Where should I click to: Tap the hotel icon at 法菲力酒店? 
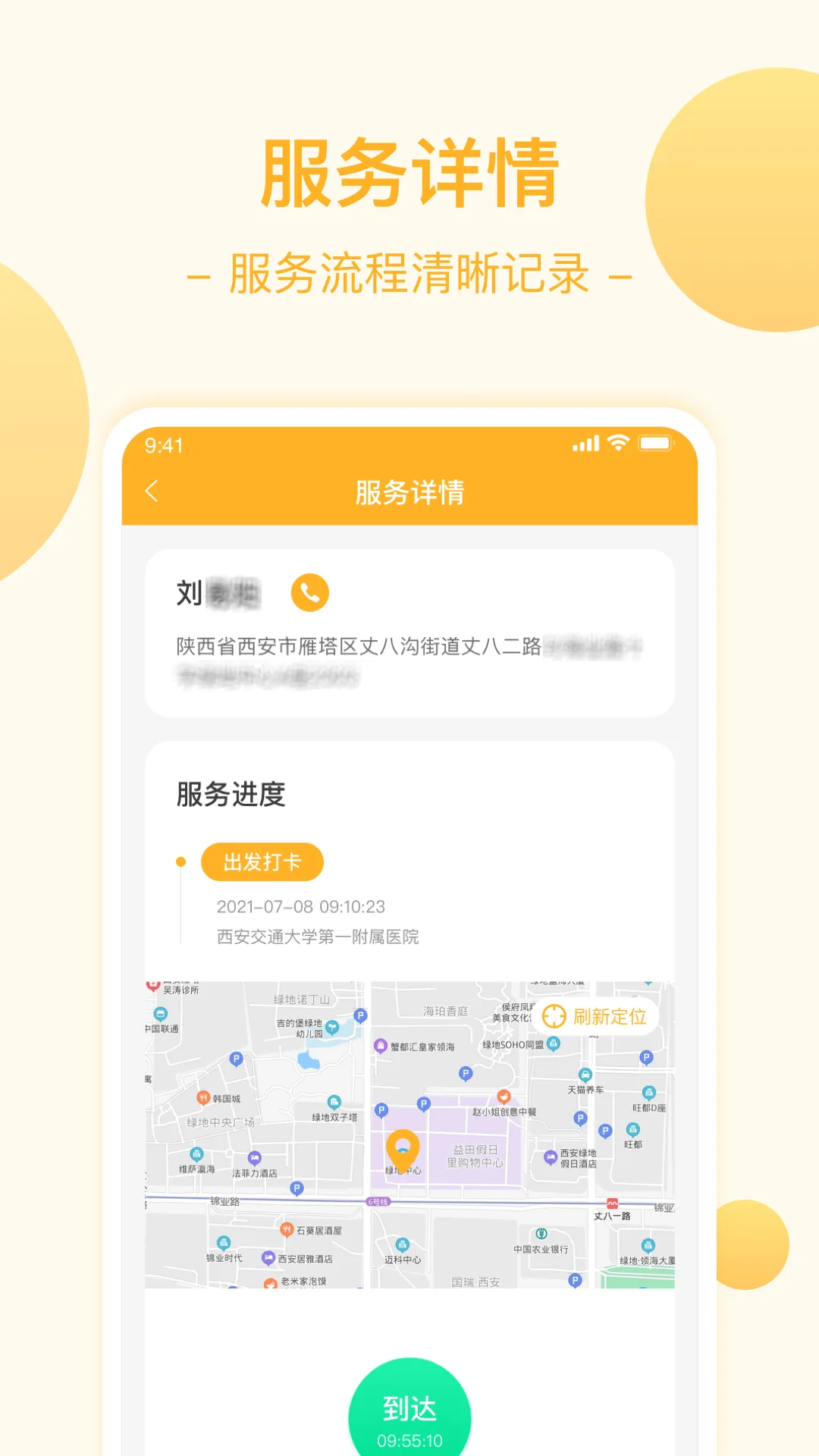pos(254,1158)
